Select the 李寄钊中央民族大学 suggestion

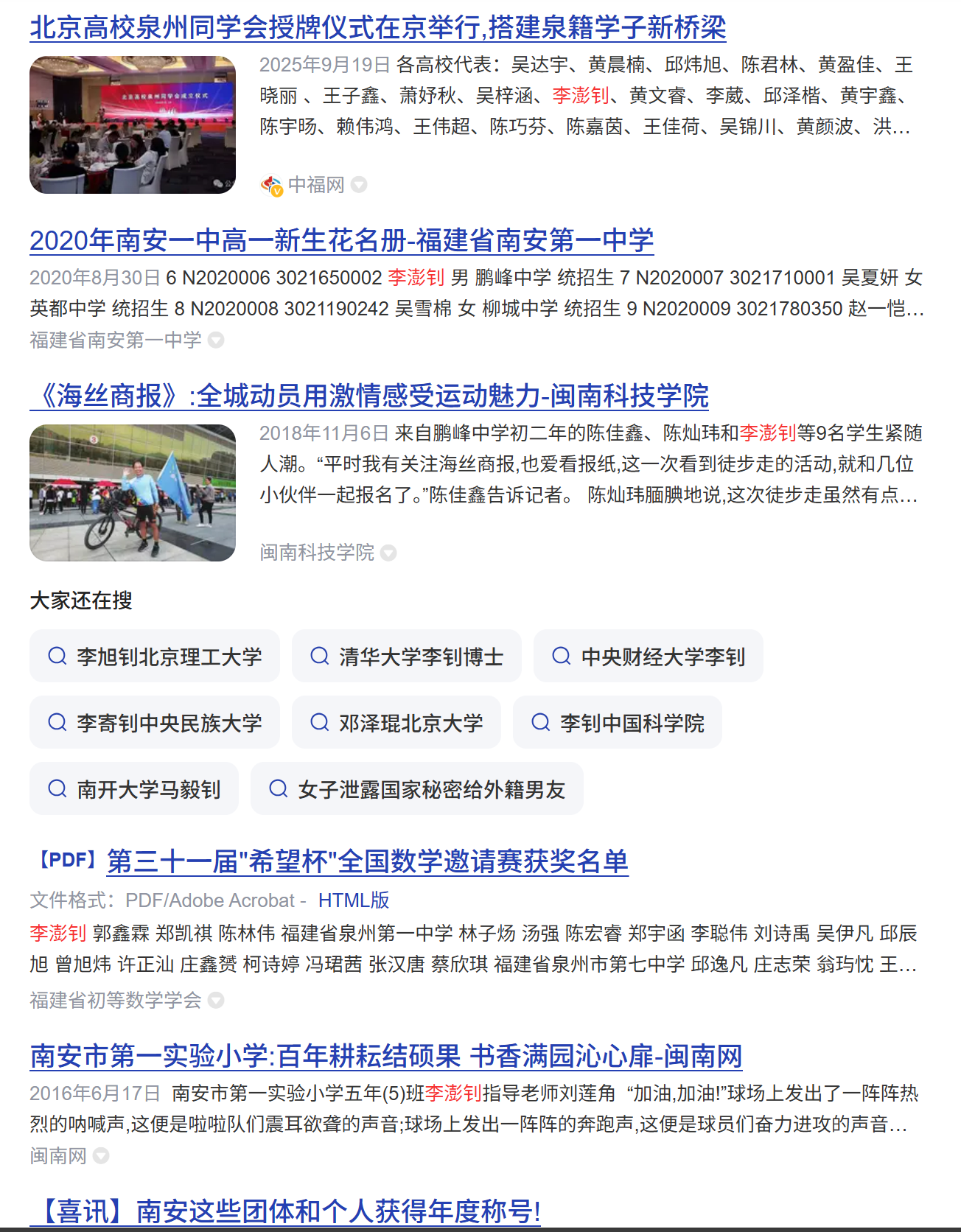click(x=155, y=723)
